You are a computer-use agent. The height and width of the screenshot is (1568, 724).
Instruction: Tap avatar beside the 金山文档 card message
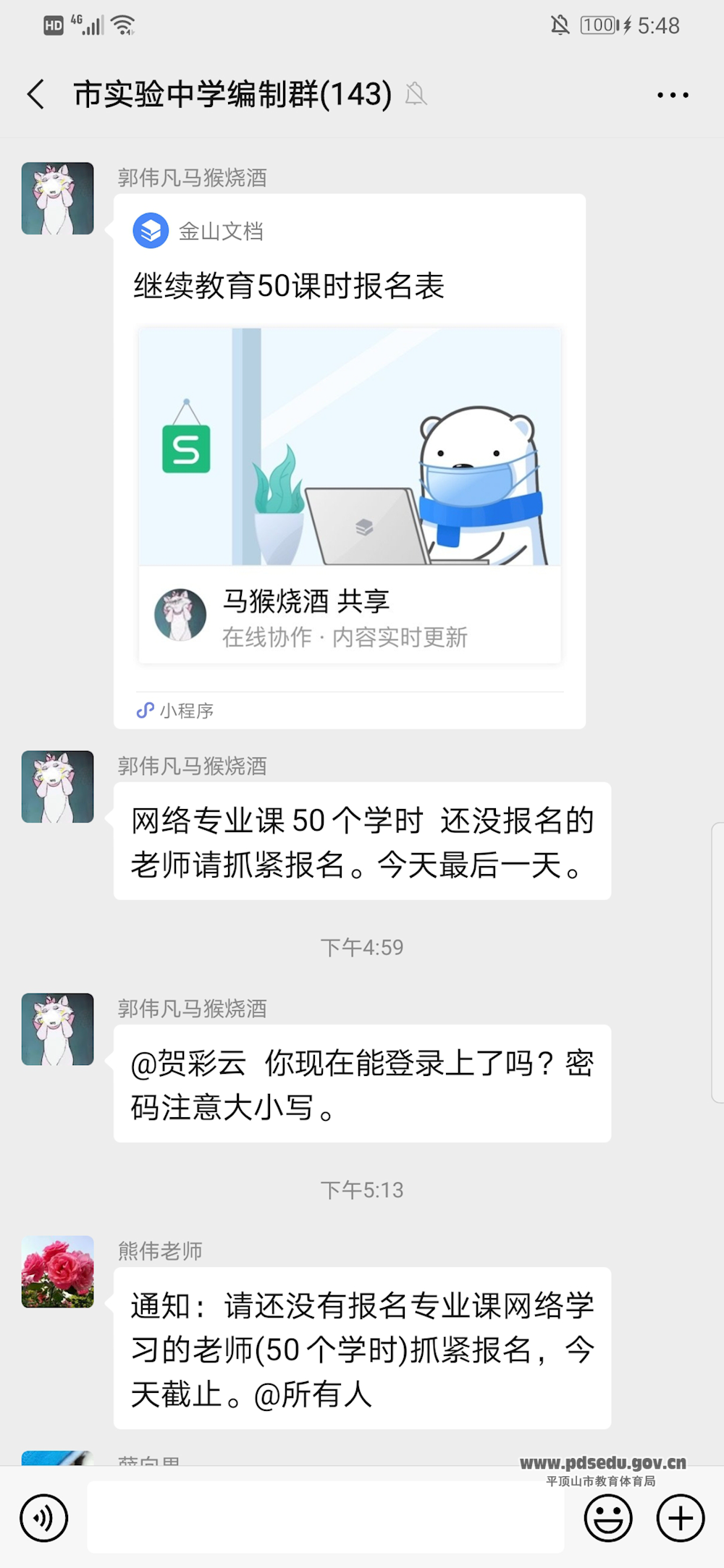point(58,198)
